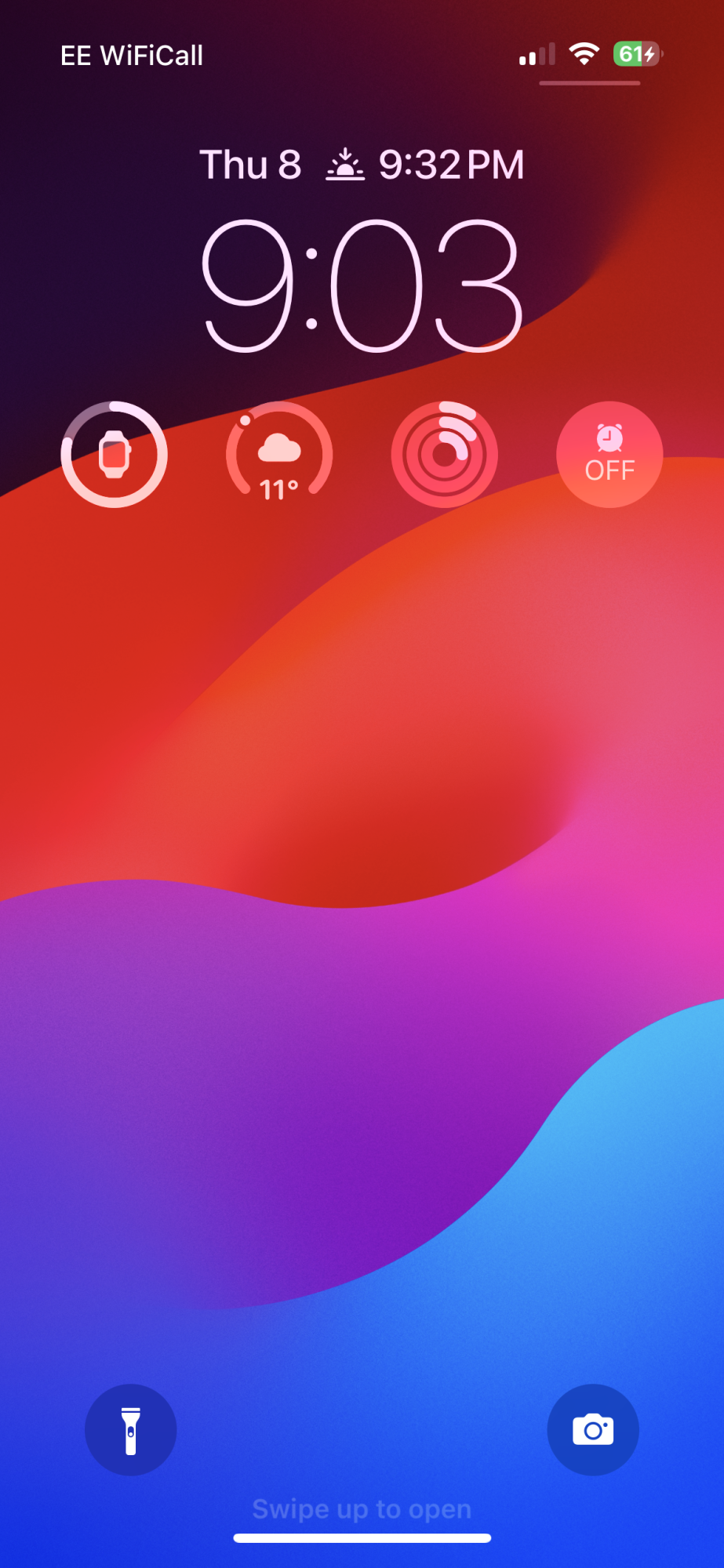
Task: Open the camera shortcut
Action: pyautogui.click(x=593, y=1429)
